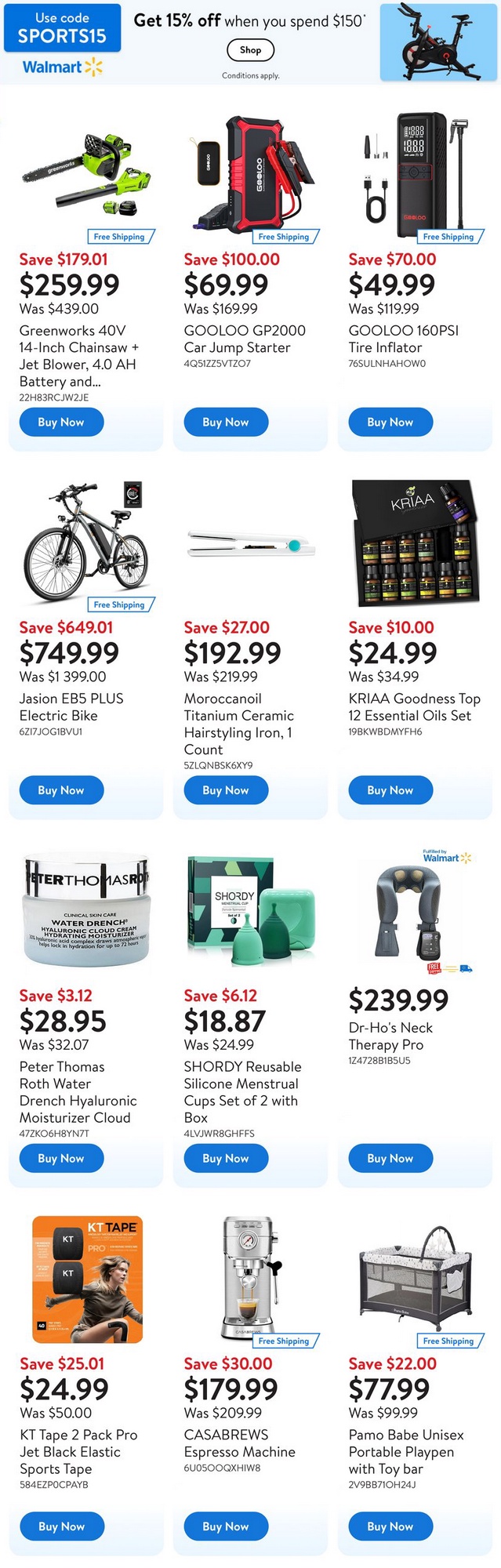Open the Jasion electric bike product image
This screenshot has height=1568, width=501.
point(85,541)
